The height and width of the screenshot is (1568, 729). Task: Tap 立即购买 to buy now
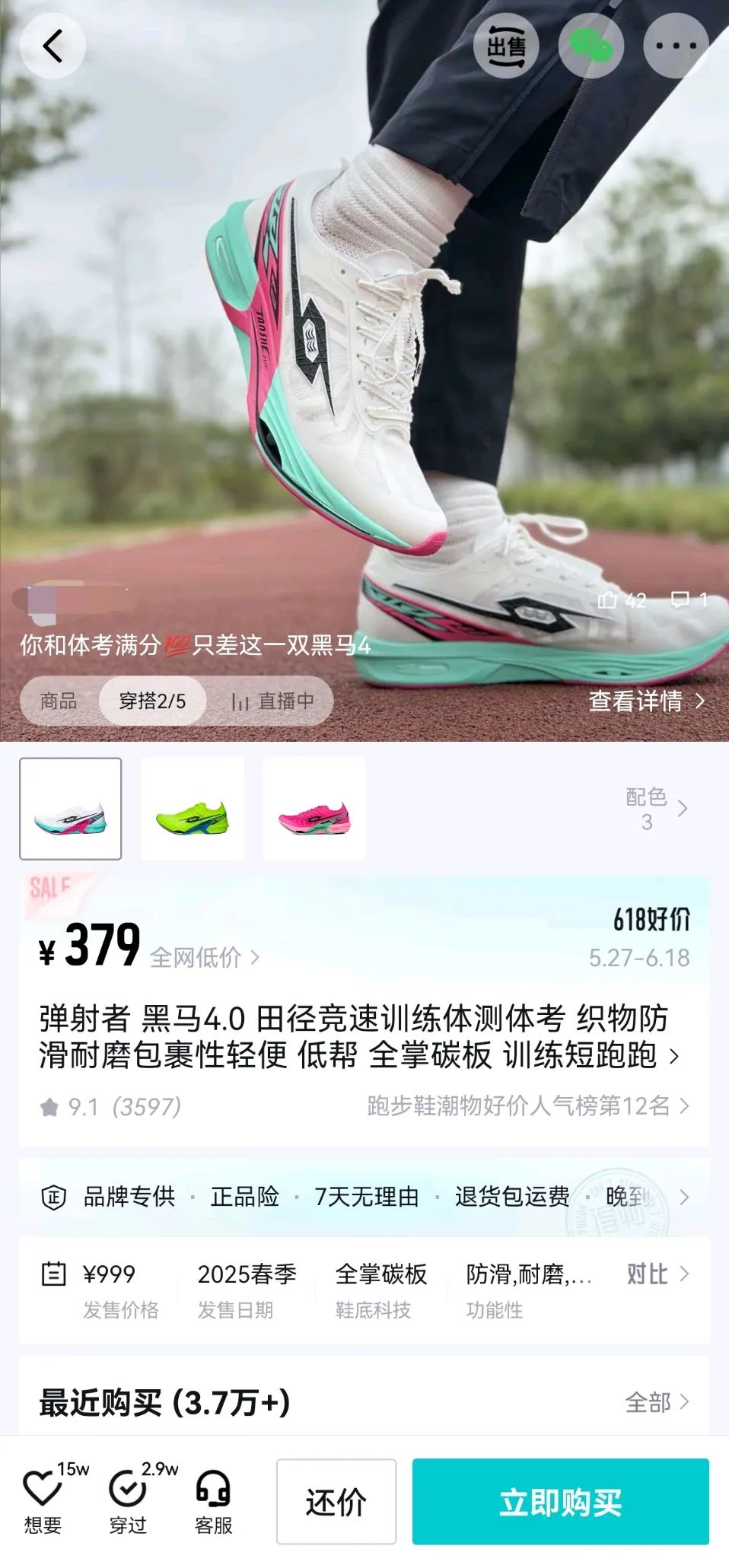(x=560, y=1501)
